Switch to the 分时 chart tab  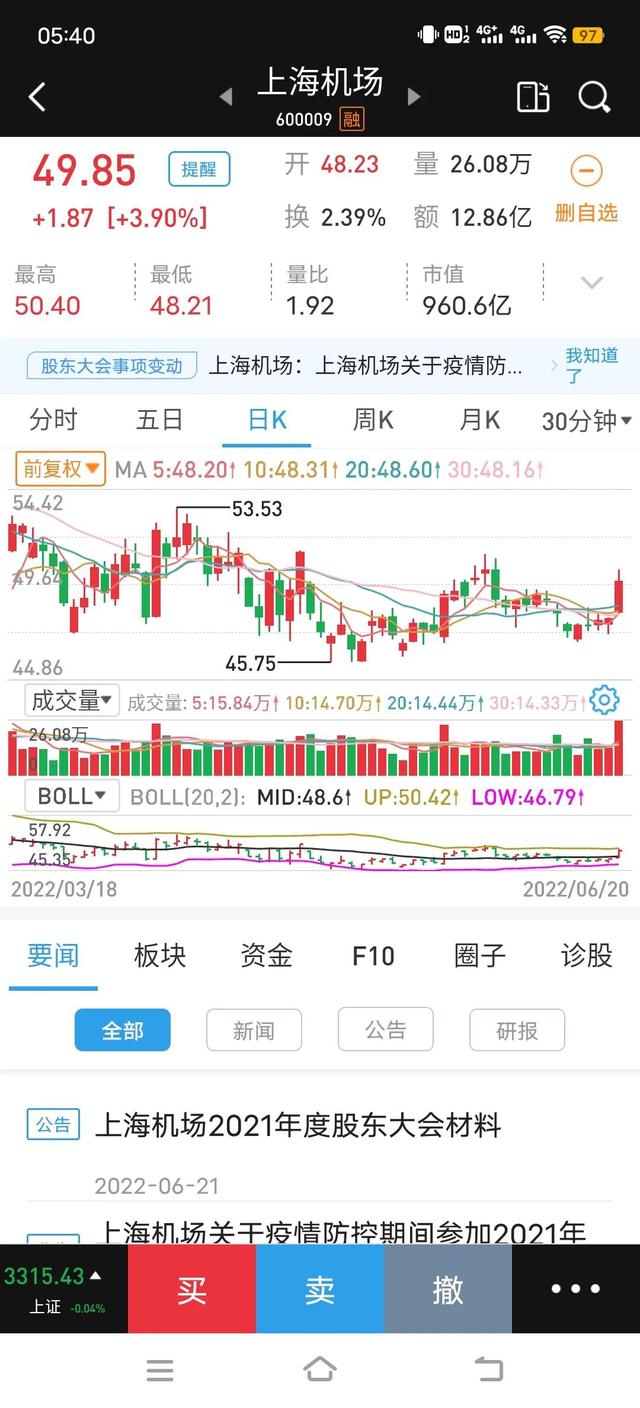(53, 421)
